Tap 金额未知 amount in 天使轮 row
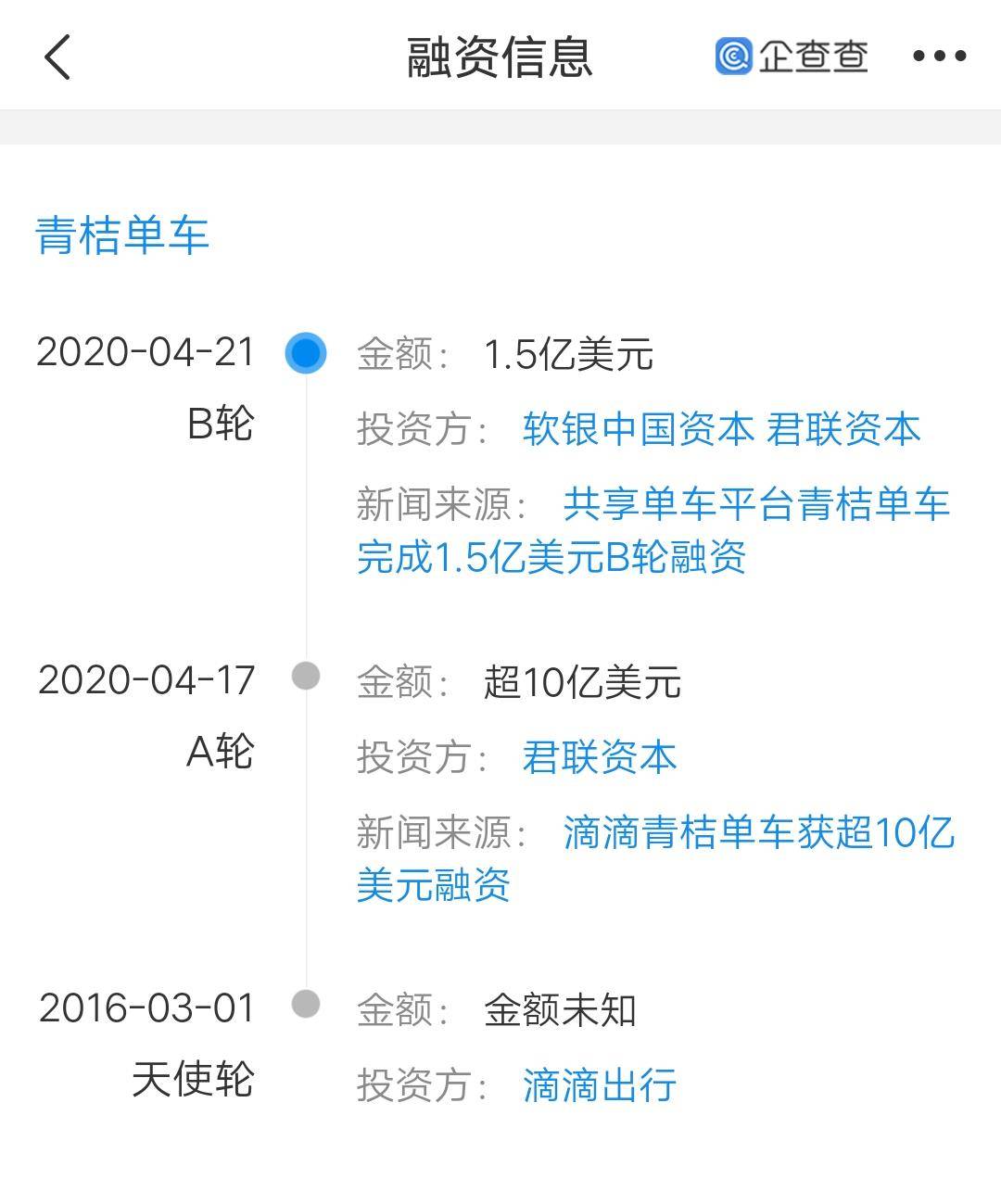 561,1012
